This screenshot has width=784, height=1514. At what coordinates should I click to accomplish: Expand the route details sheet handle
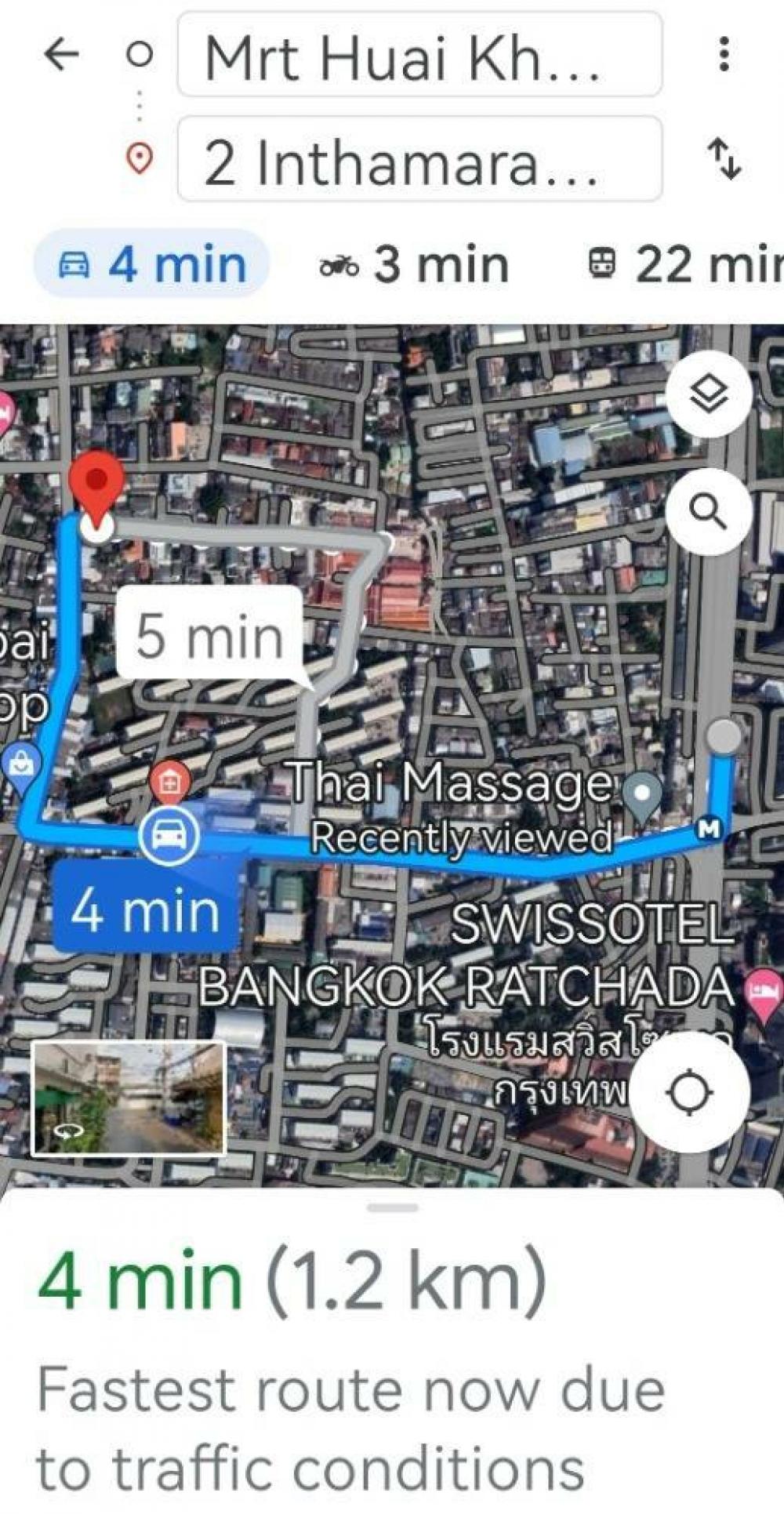pos(394,1207)
